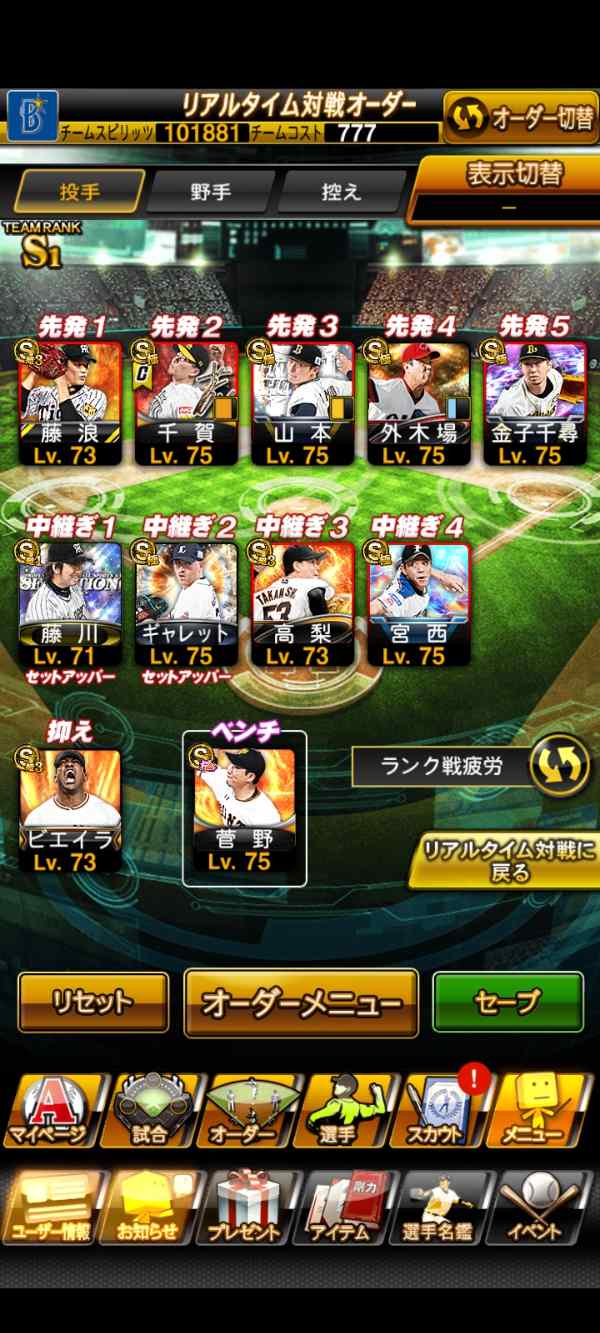600x1333 pixels.
Task: Select starter card 千賀
Action: (188, 402)
